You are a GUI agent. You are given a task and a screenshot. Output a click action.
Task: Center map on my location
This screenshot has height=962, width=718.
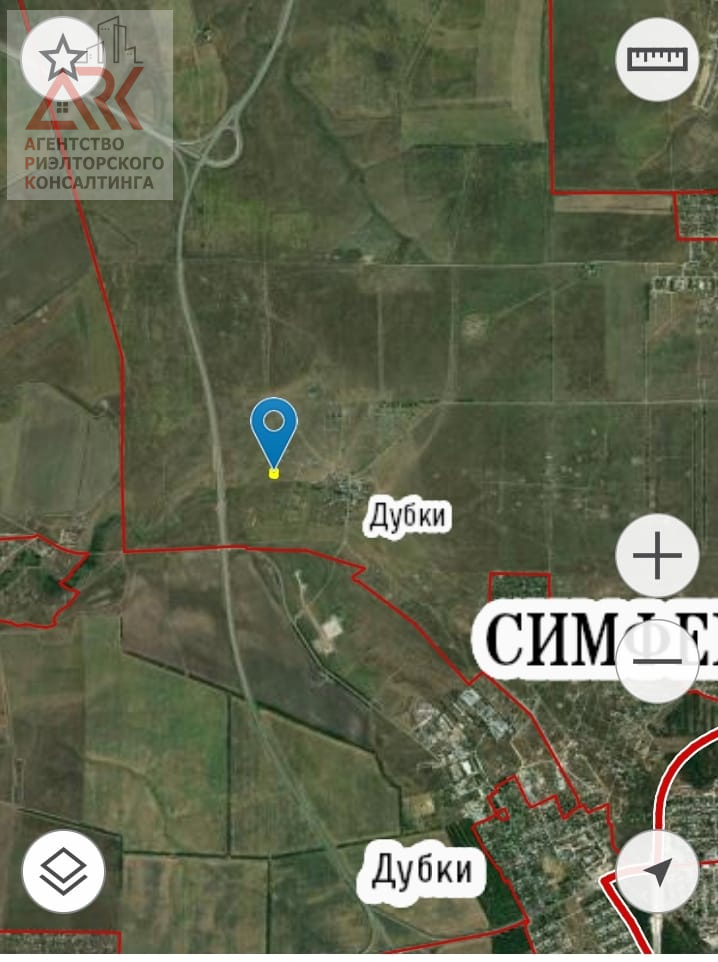click(657, 872)
